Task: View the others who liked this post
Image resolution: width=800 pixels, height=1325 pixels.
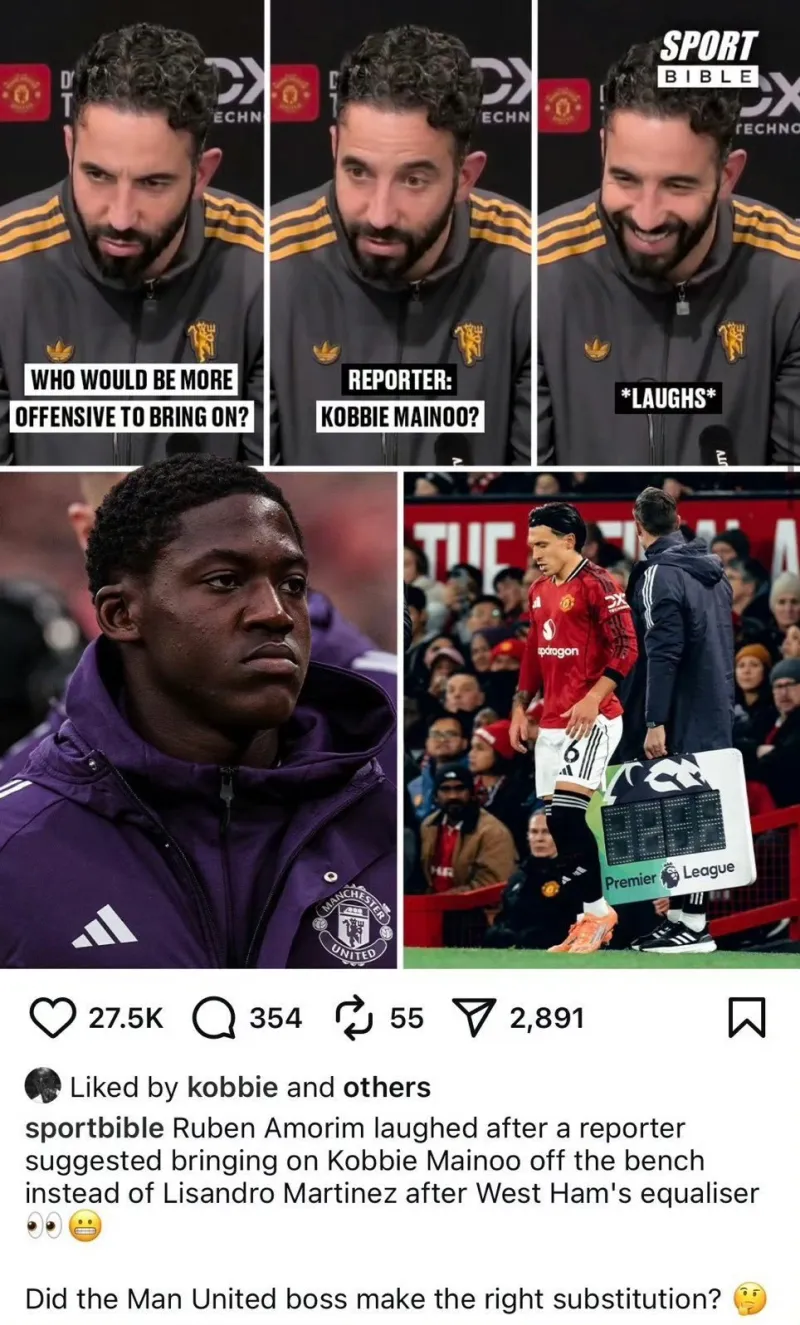Action: point(387,1087)
